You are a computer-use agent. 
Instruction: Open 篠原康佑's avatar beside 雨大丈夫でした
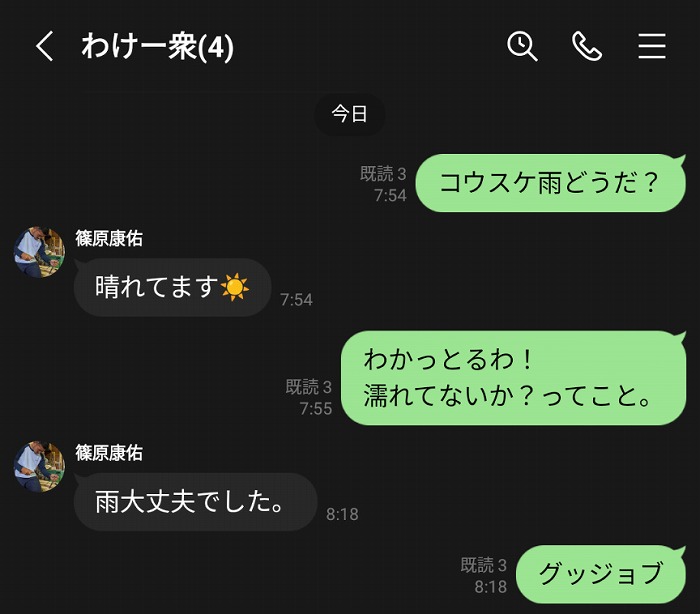click(39, 466)
